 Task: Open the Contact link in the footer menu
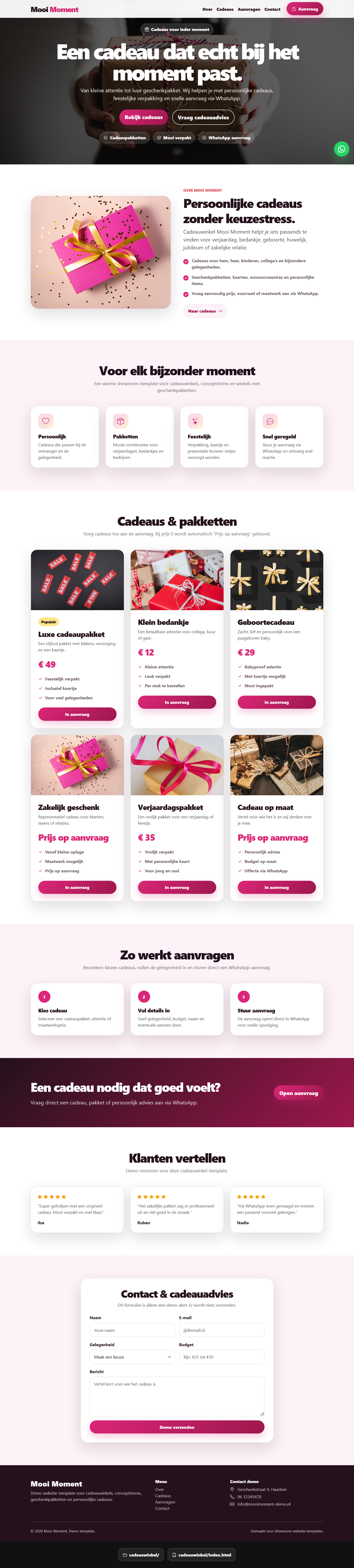tap(162, 1508)
